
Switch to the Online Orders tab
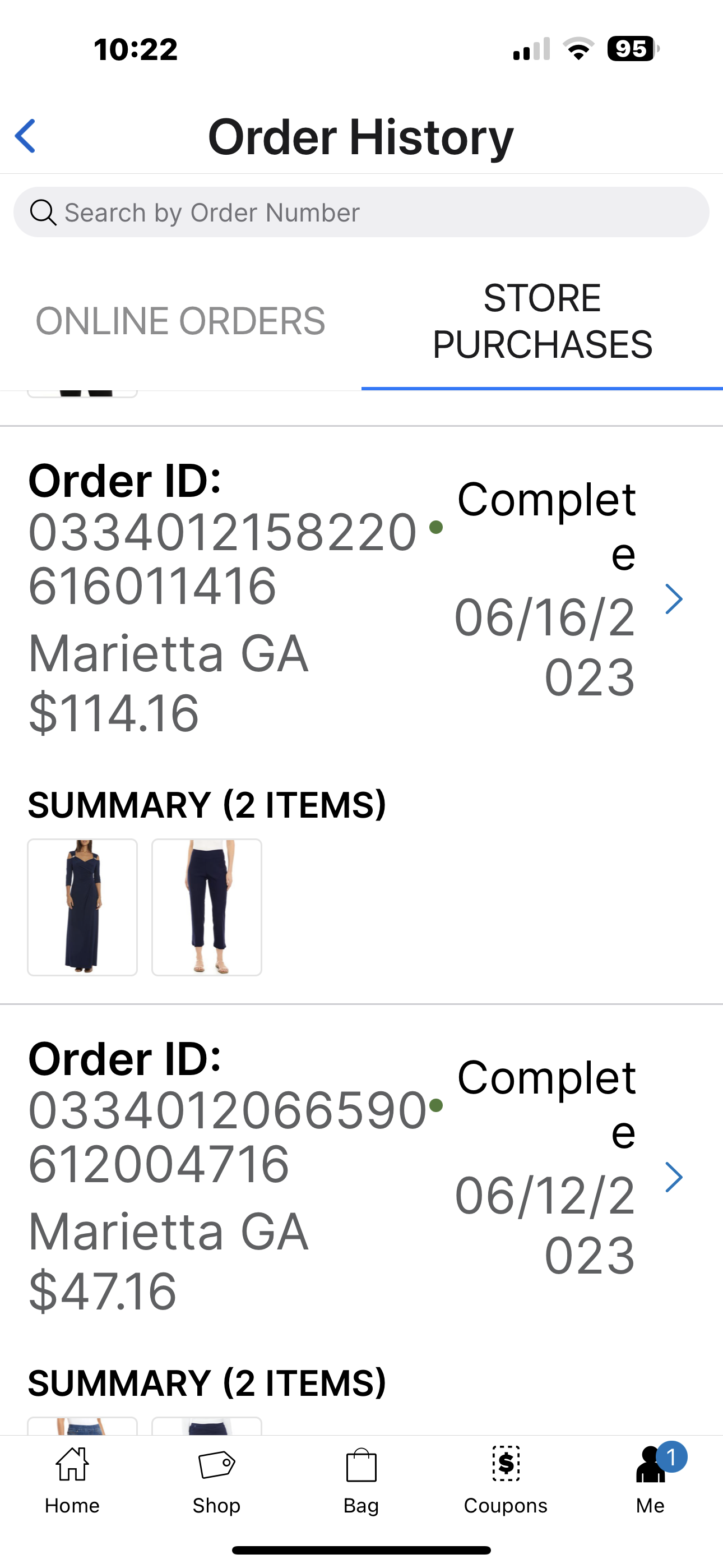pos(180,321)
